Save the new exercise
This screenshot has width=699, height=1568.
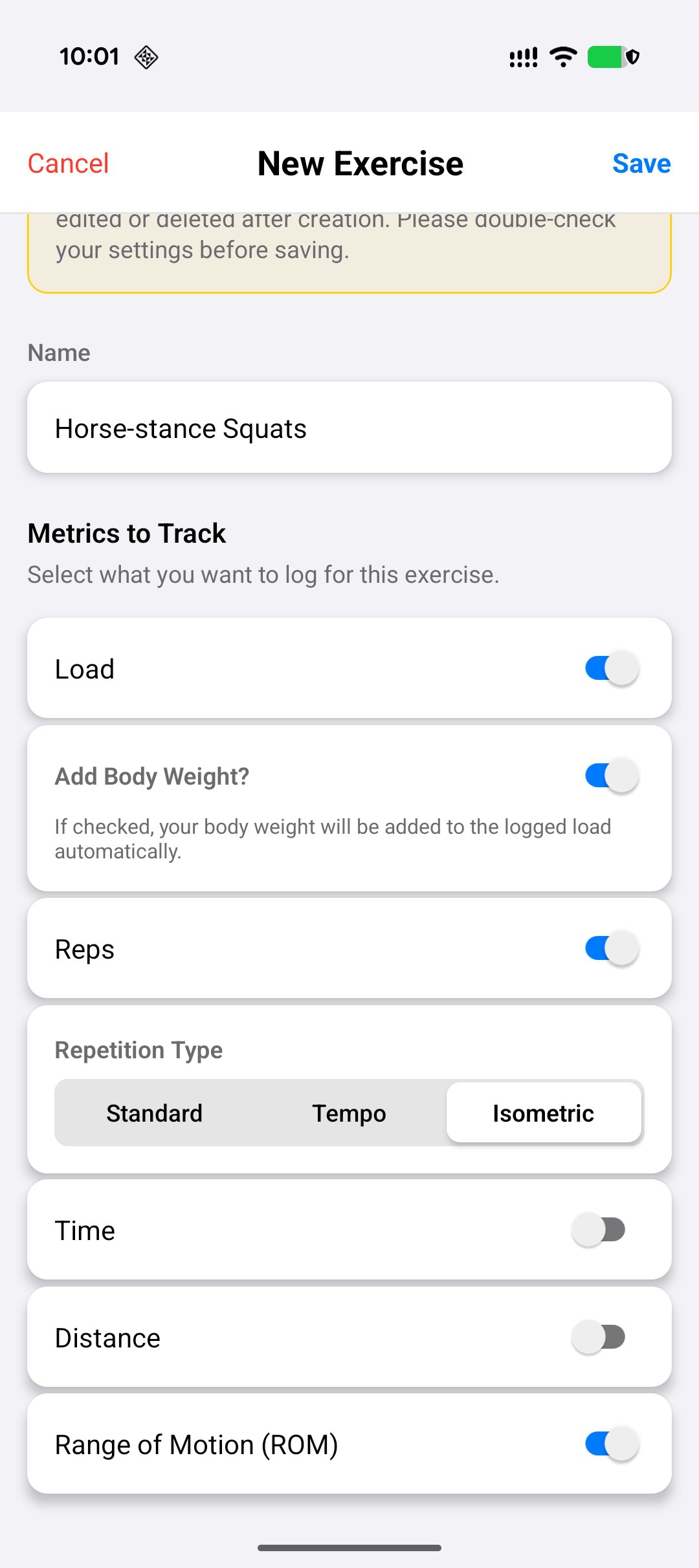[641, 164]
